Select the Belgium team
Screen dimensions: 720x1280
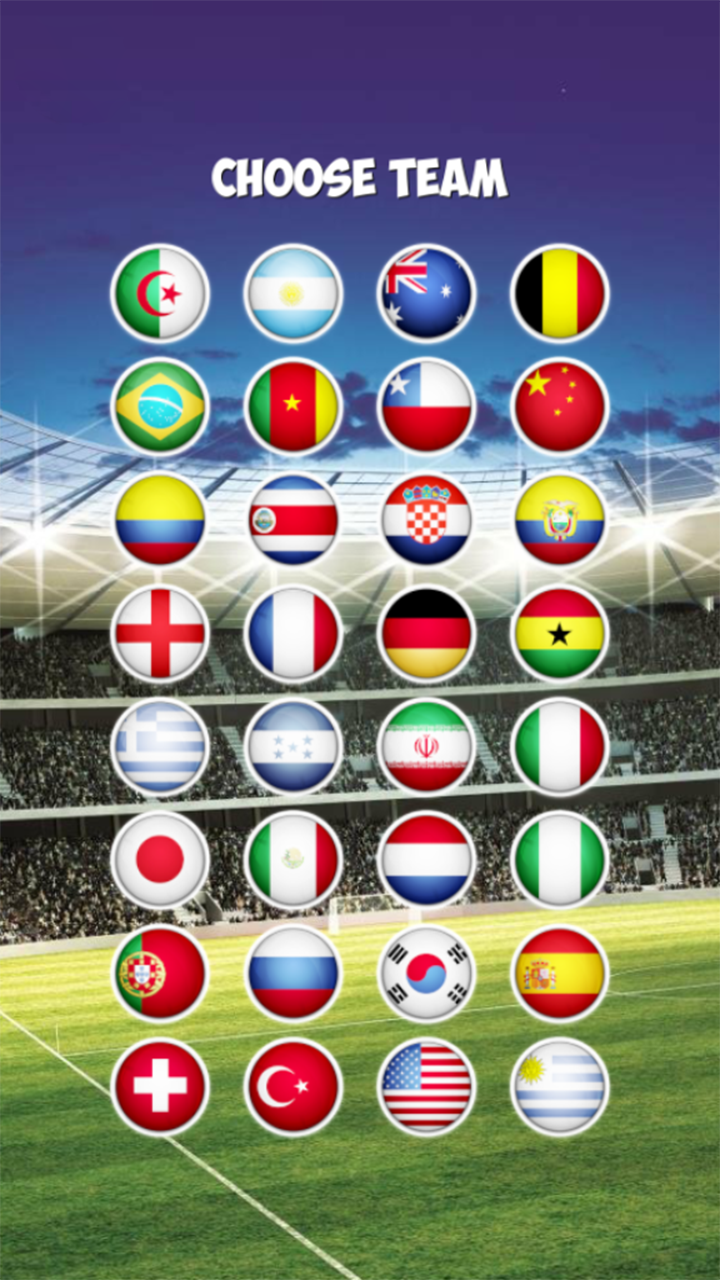[x=560, y=293]
